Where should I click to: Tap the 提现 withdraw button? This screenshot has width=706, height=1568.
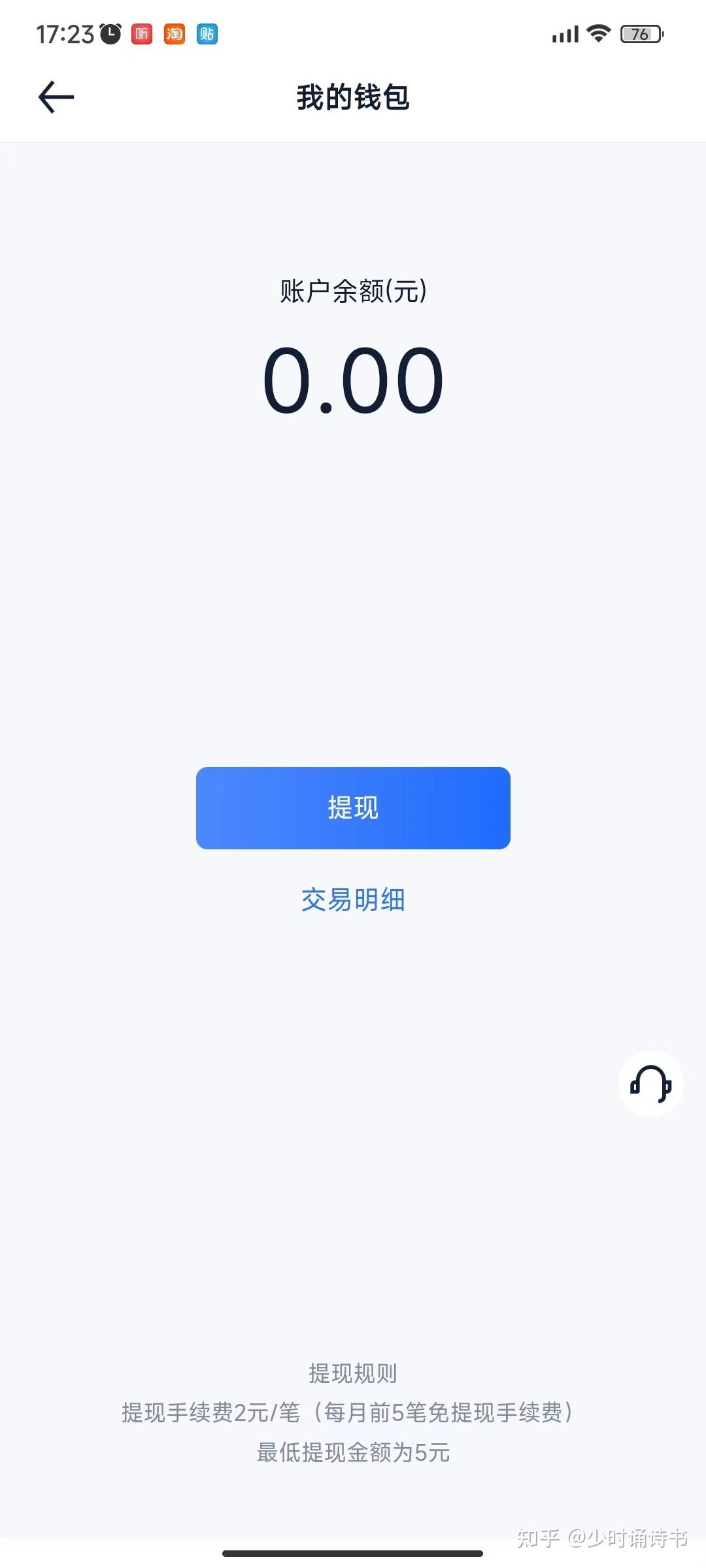(353, 808)
